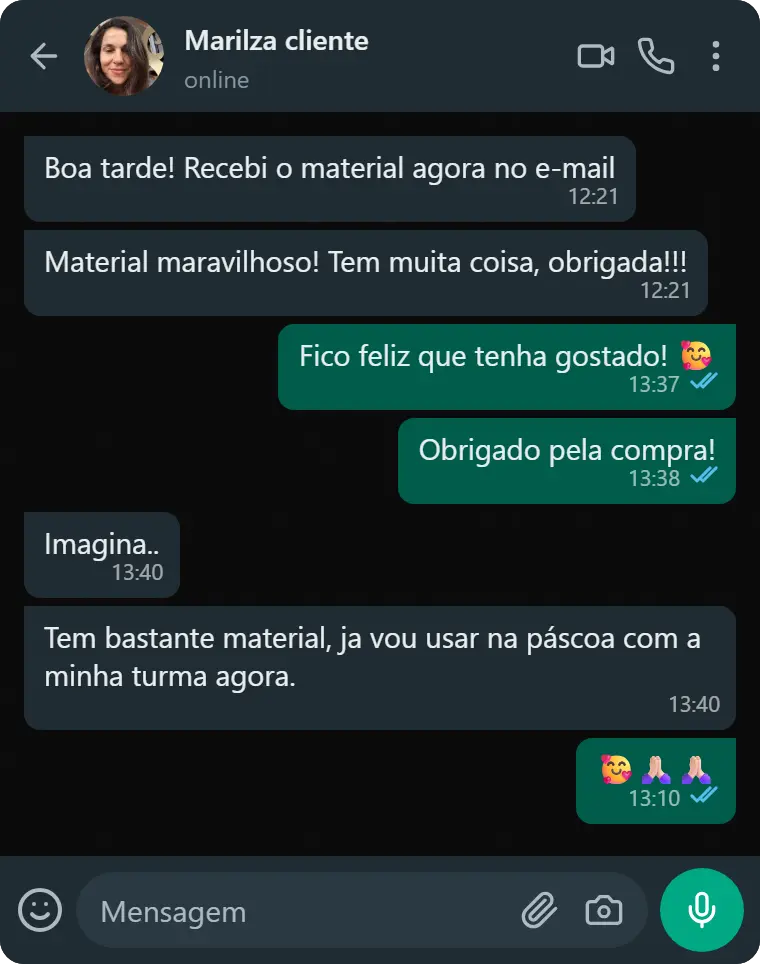Open Marilza's profile picture
Screen dimensions: 760x964
[124, 56]
